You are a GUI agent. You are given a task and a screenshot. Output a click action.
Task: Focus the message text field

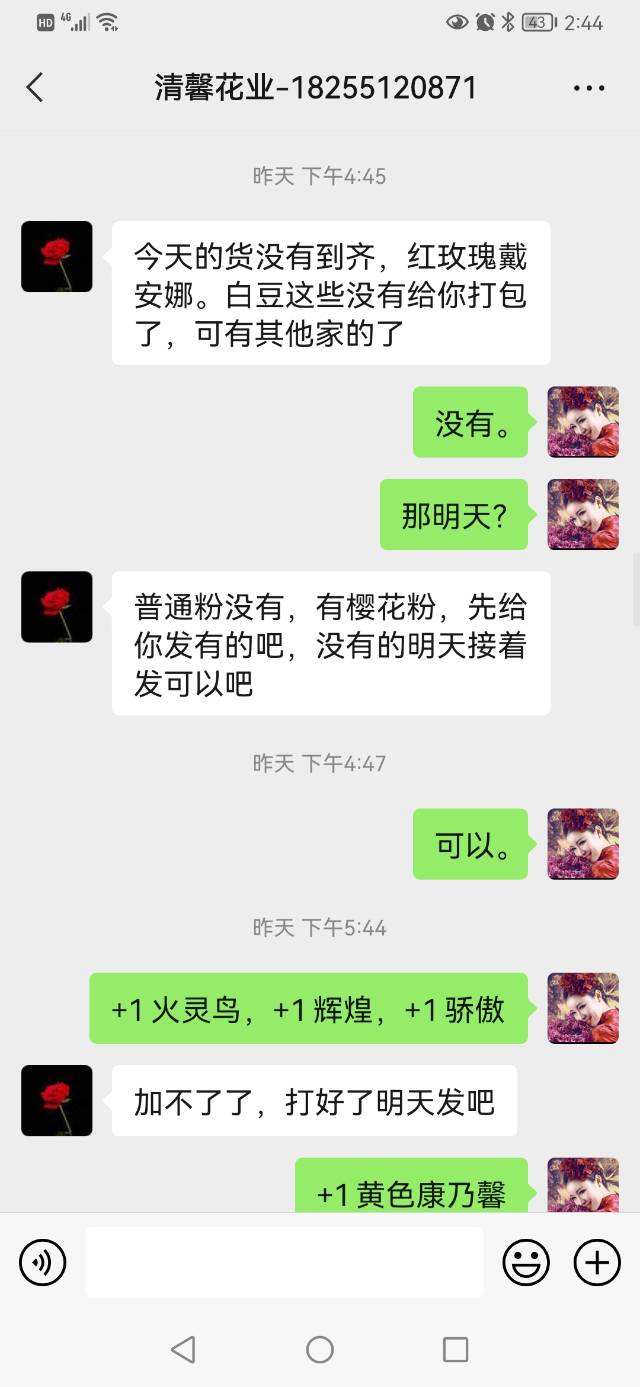(x=284, y=1263)
